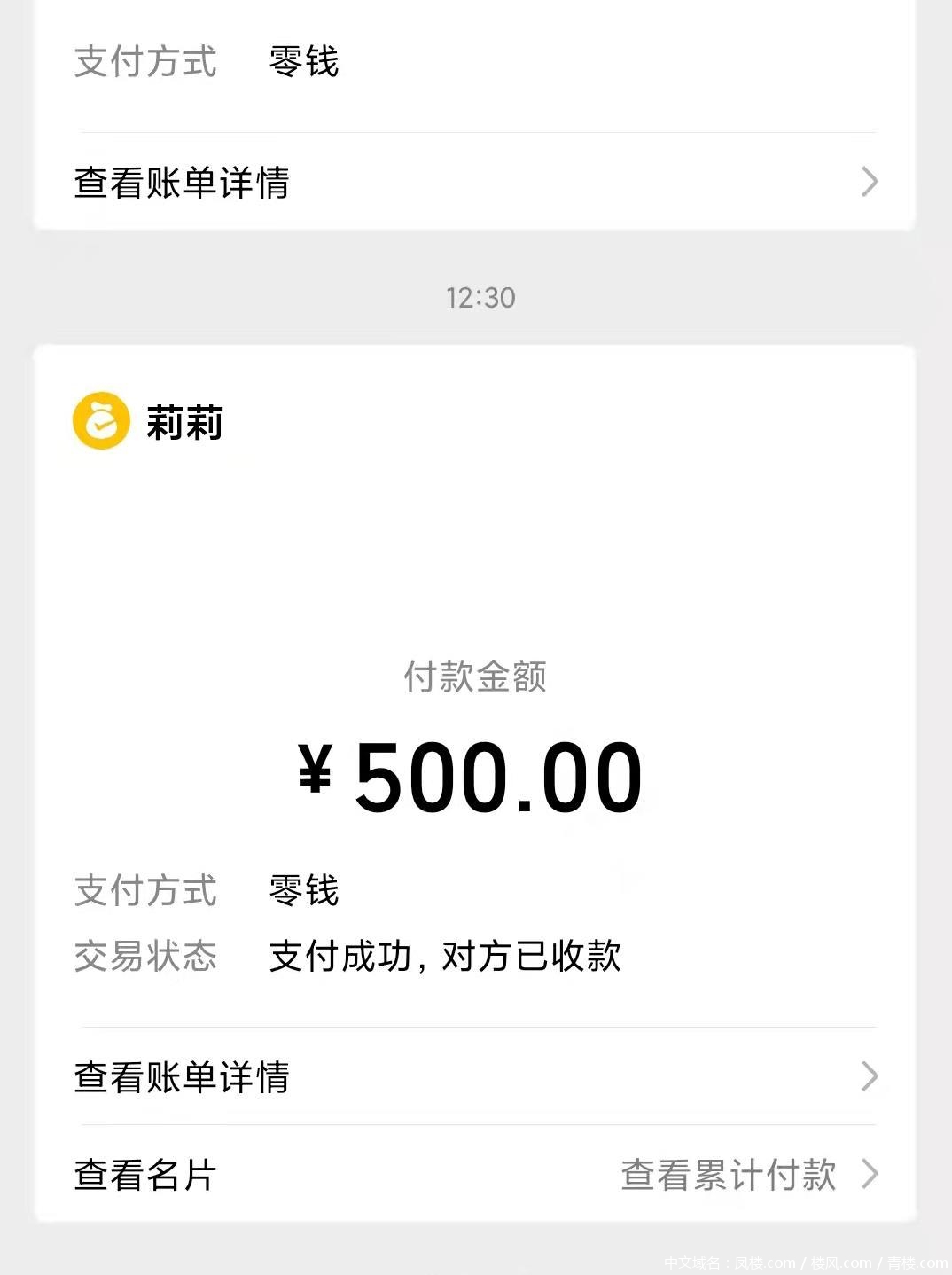
Task: View 查看累计付款 total payments
Action: click(746, 1175)
